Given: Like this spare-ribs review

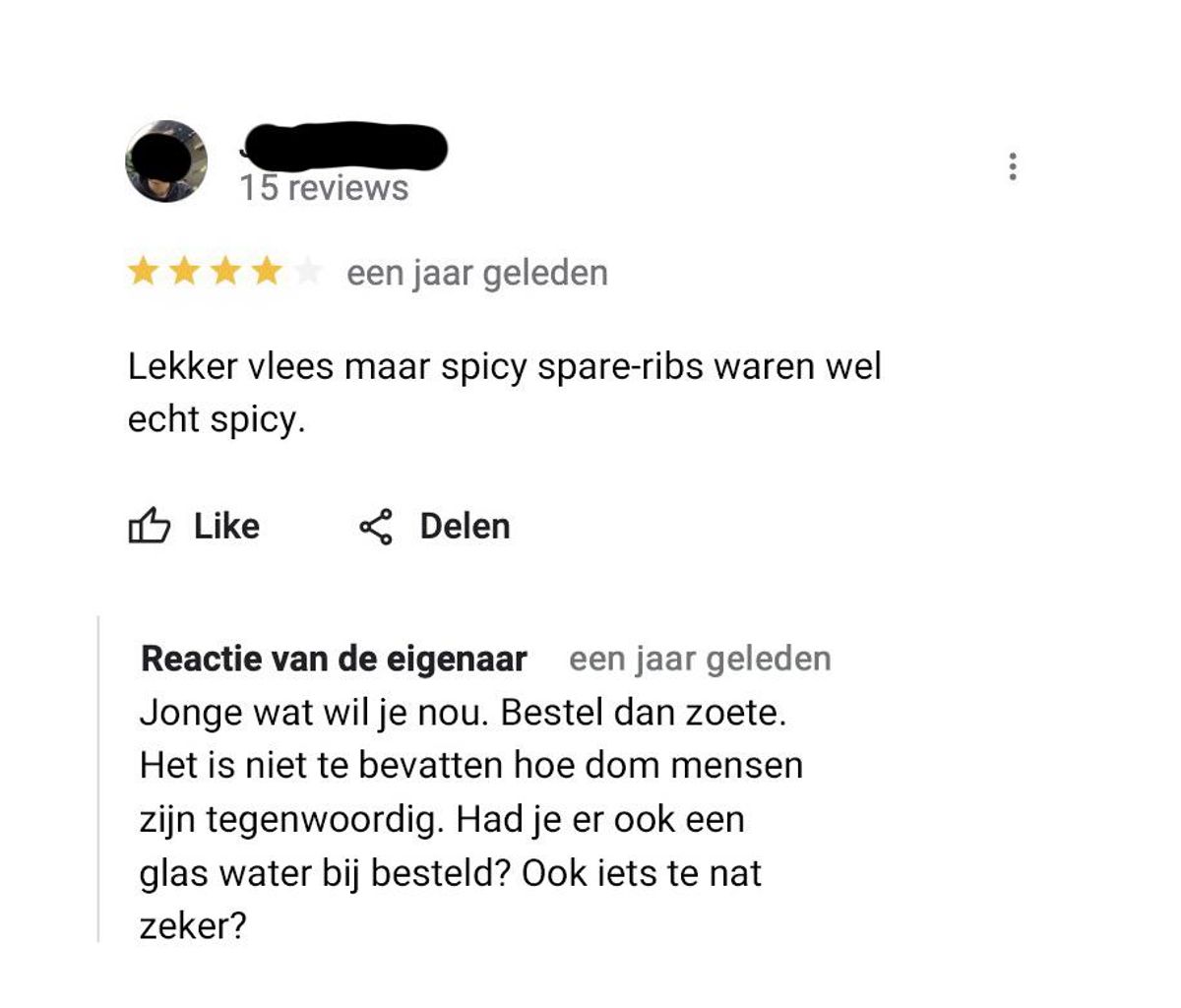Looking at the screenshot, I should pyautogui.click(x=195, y=527).
